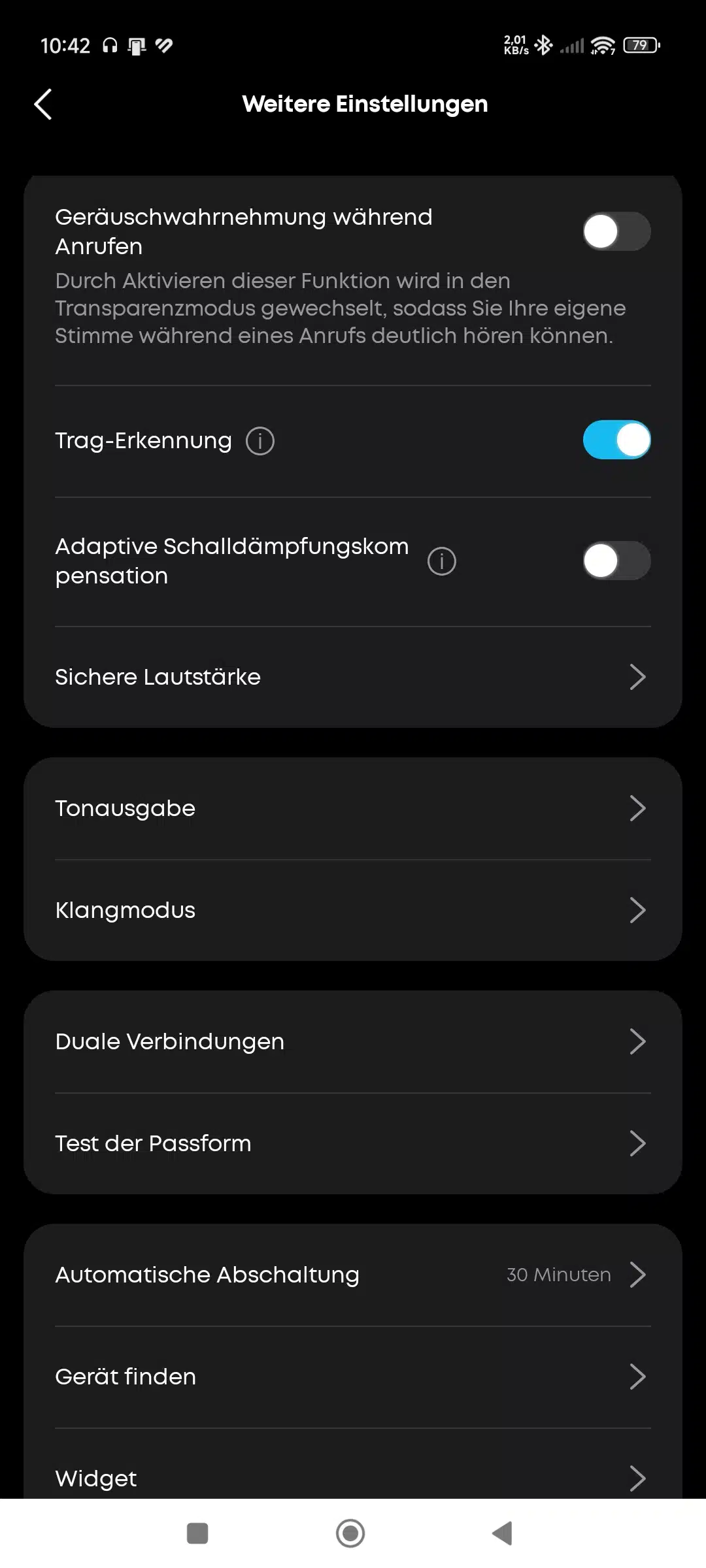Go back from Weitere Einstellungen

(x=43, y=105)
